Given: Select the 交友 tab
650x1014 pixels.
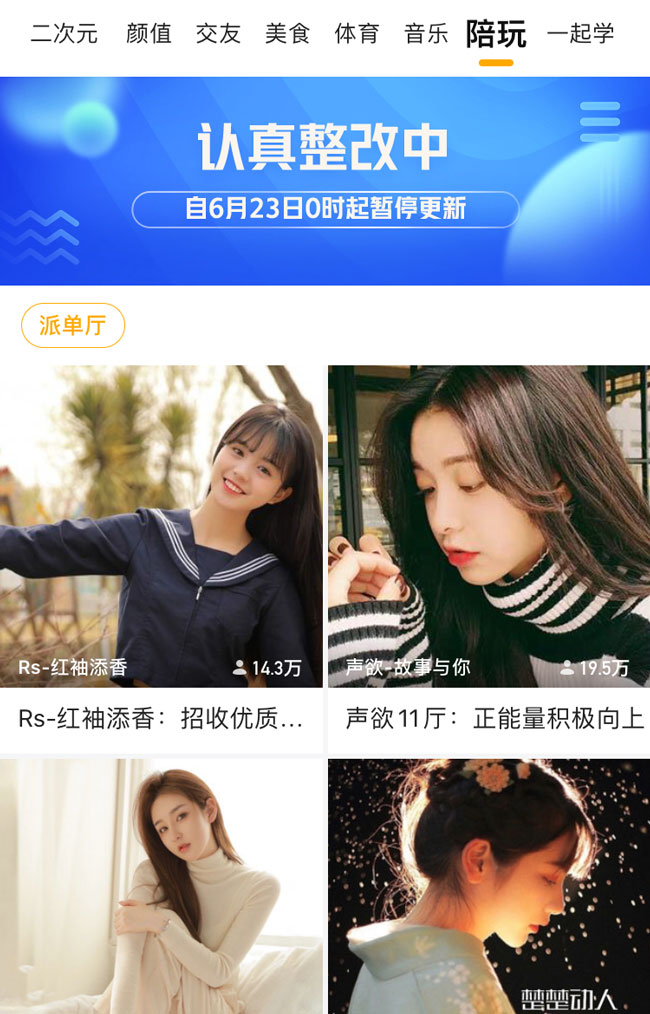Looking at the screenshot, I should (x=218, y=34).
